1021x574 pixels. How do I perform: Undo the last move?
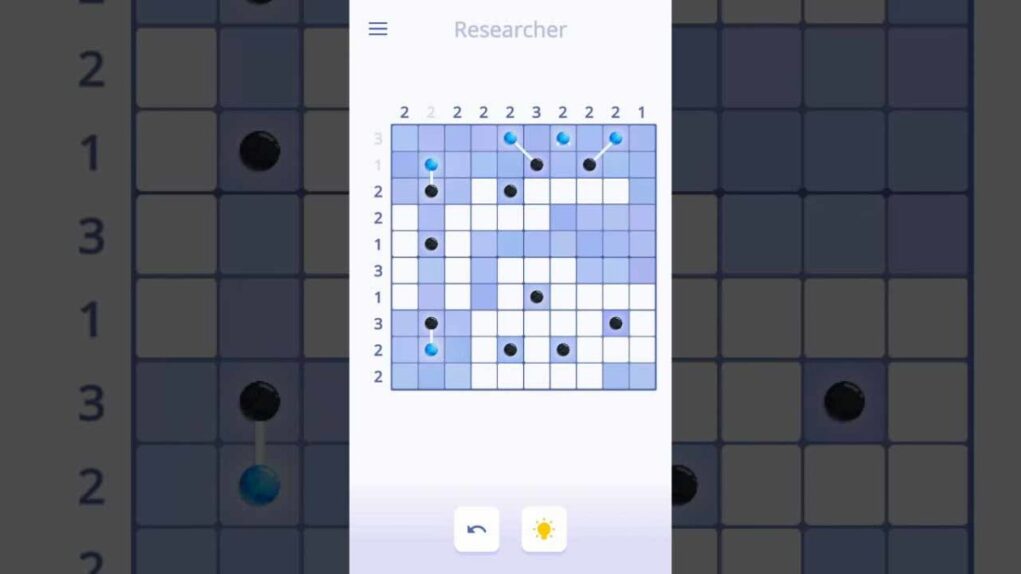(x=476, y=529)
